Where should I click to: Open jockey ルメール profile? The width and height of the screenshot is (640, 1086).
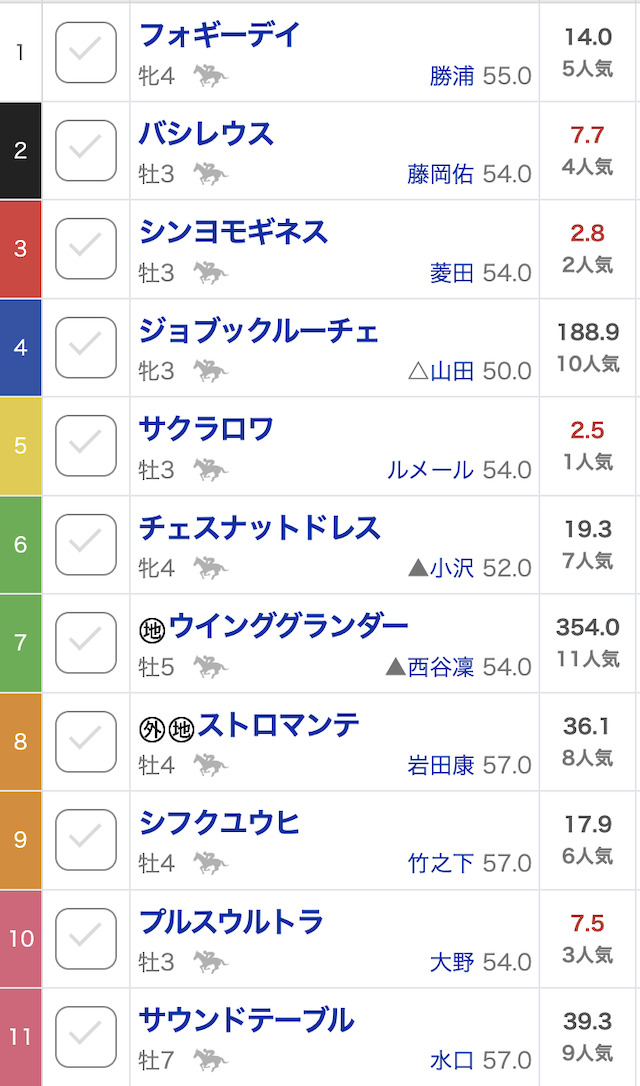tap(430, 470)
